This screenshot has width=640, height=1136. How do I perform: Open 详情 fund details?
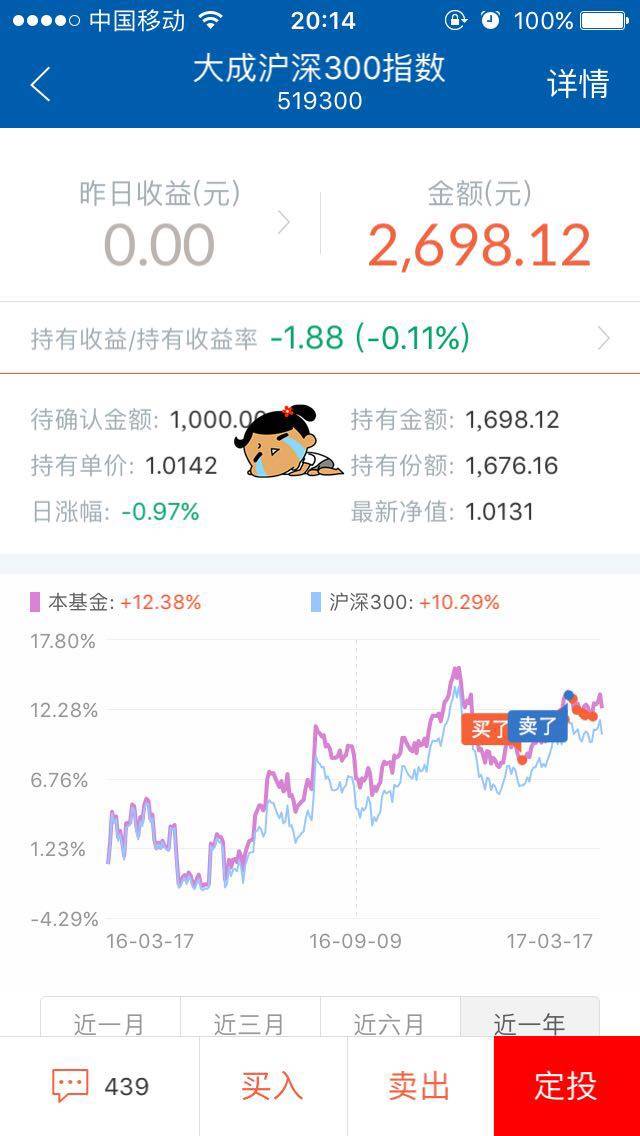click(x=578, y=83)
